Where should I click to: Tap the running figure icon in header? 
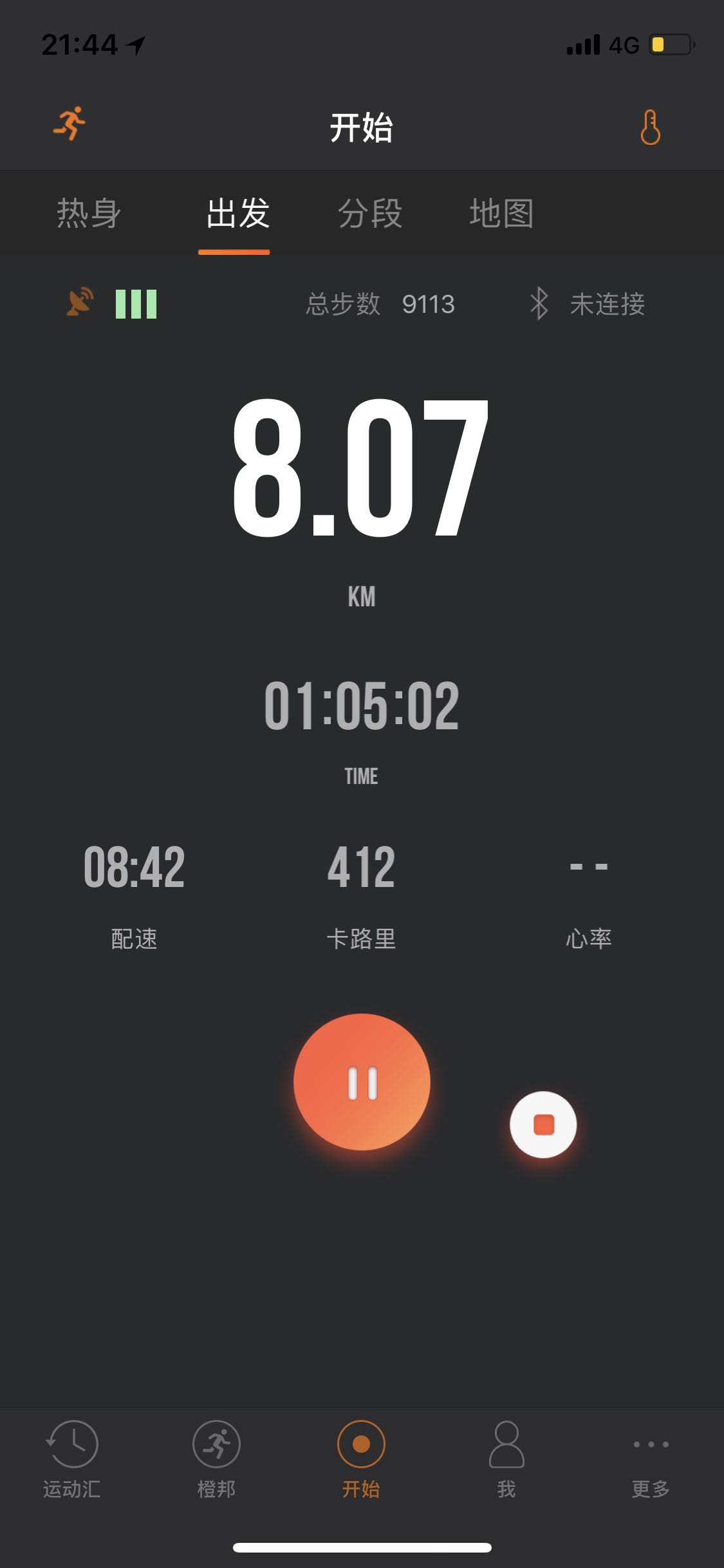point(70,124)
